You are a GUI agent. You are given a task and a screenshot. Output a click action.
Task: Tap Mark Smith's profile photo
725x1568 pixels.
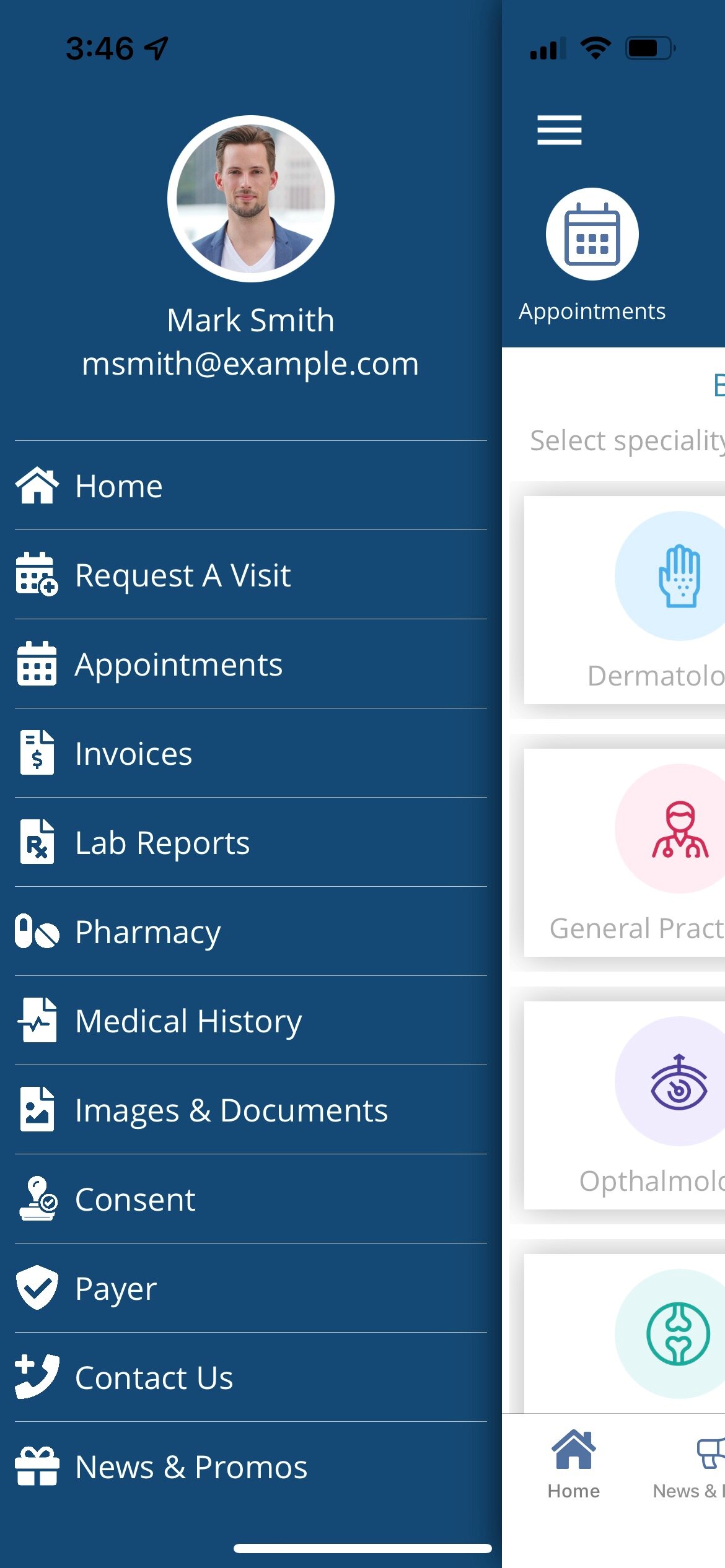tap(250, 199)
